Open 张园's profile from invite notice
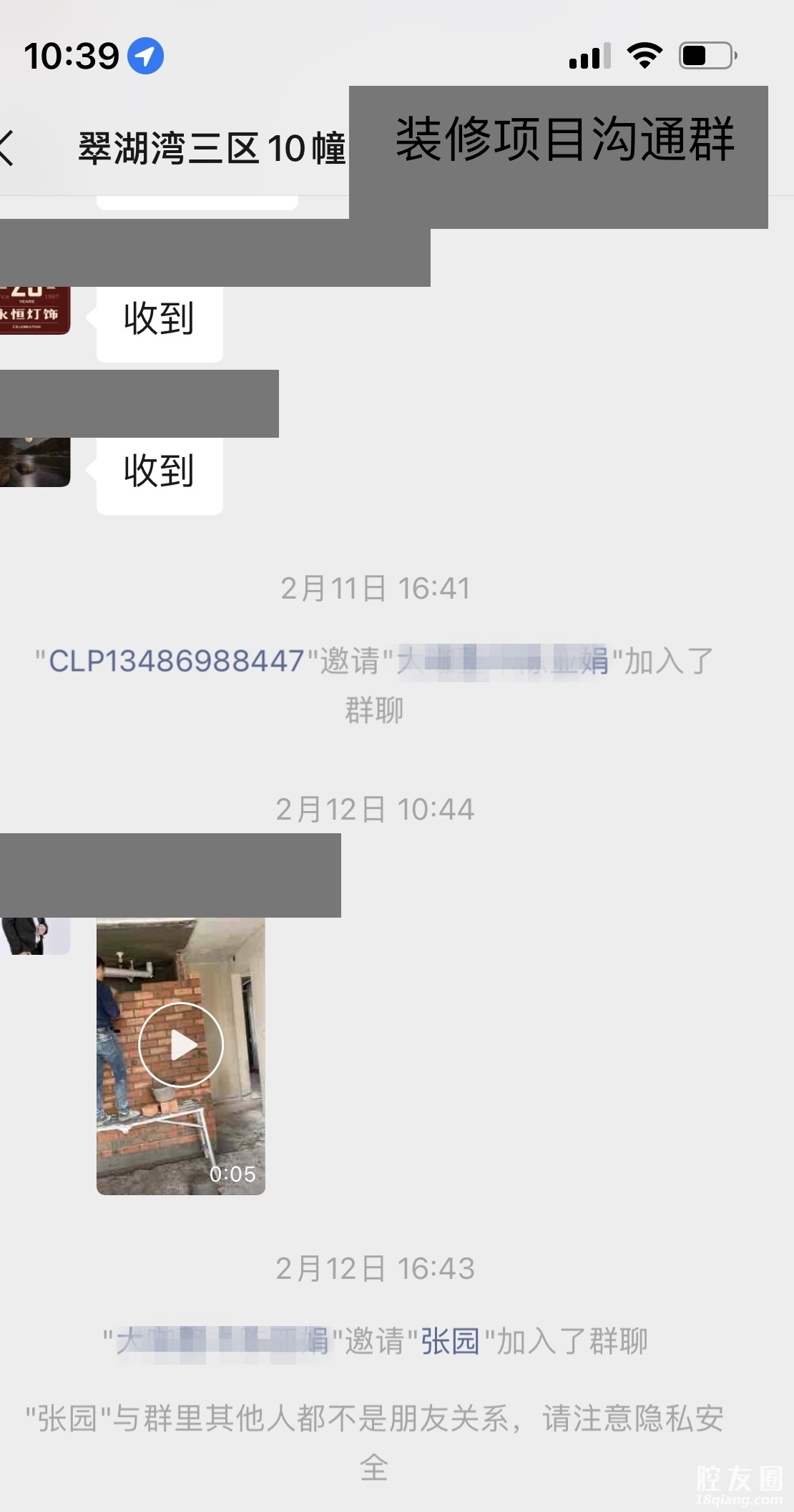The width and height of the screenshot is (794, 1512). 449,1342
